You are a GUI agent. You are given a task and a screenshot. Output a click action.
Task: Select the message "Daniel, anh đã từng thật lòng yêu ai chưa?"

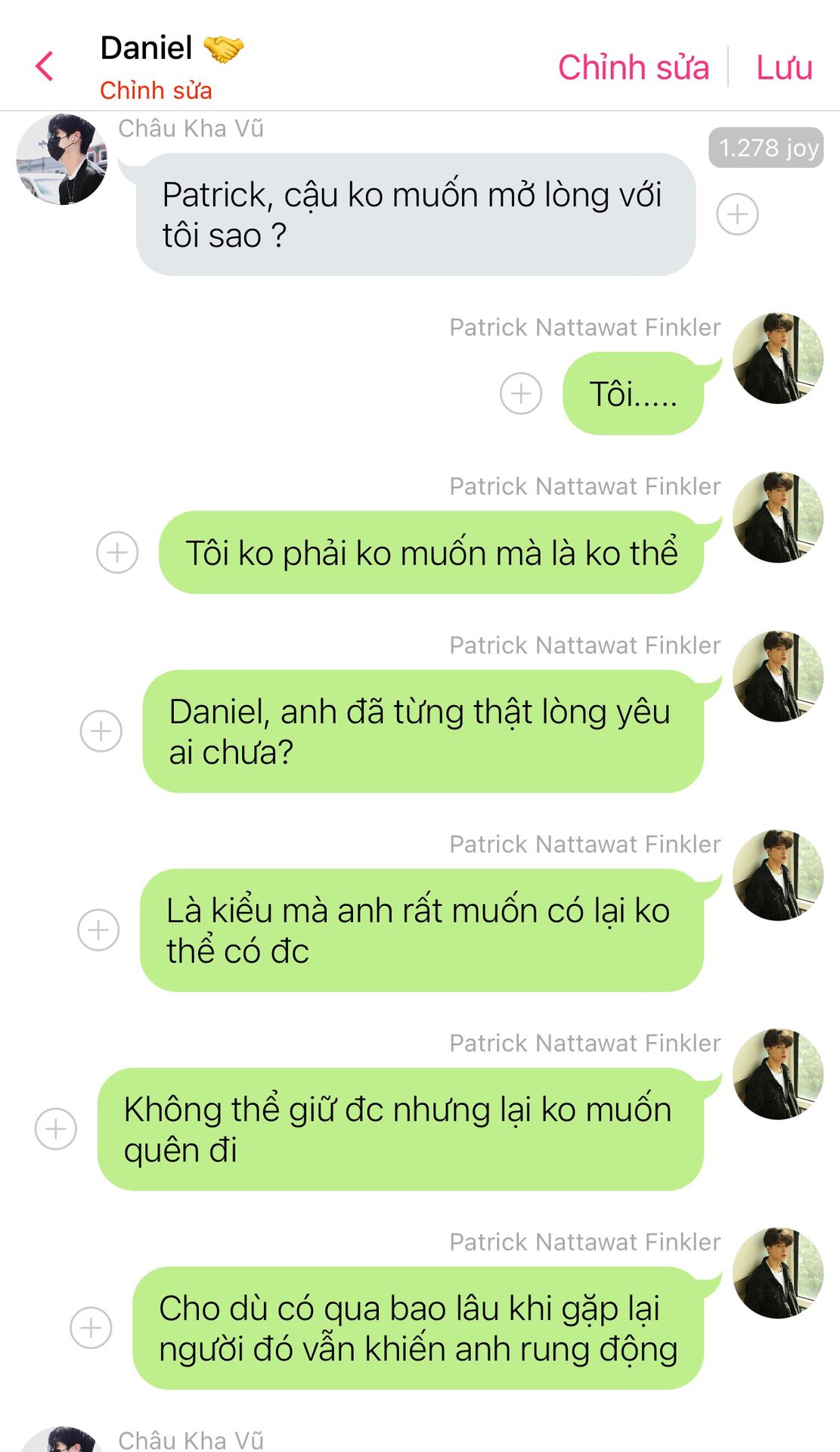pyautogui.click(x=423, y=731)
